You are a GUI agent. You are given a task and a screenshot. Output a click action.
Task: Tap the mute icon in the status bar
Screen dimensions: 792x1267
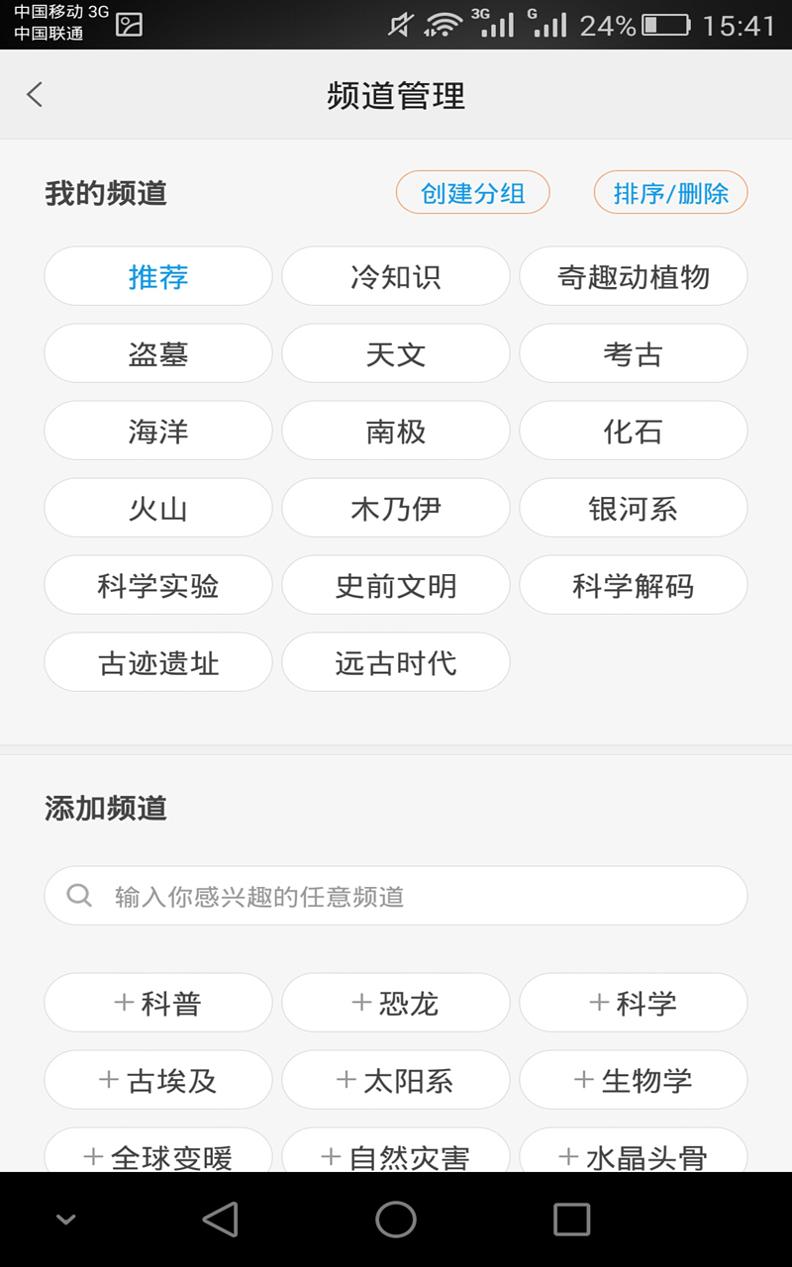pos(398,24)
